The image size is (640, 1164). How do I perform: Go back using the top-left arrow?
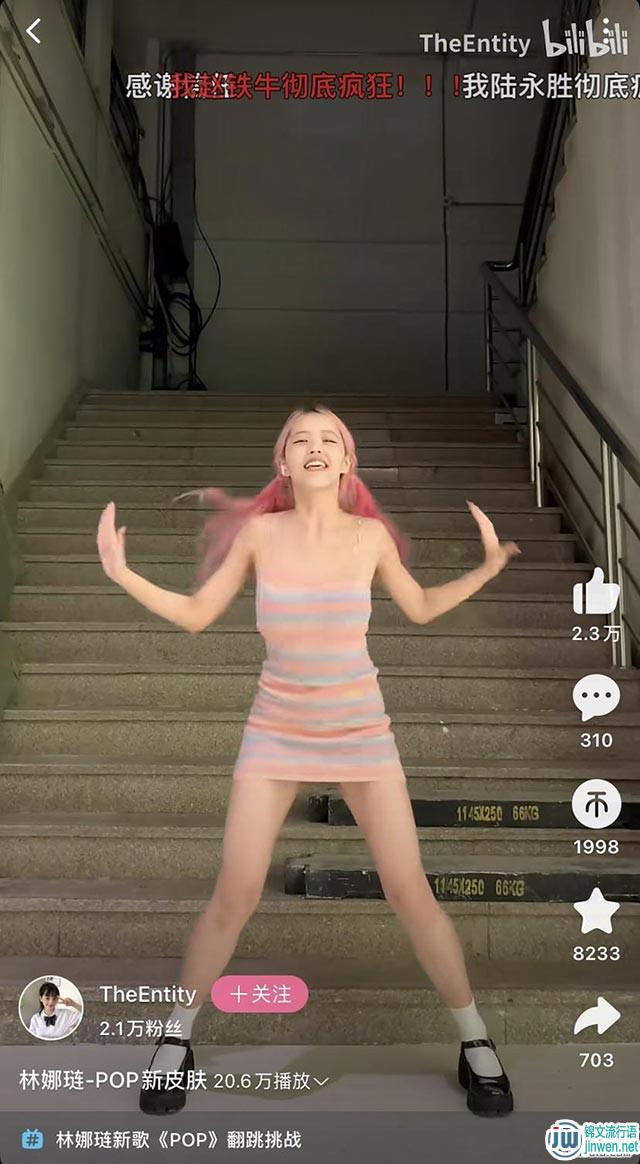[33, 31]
